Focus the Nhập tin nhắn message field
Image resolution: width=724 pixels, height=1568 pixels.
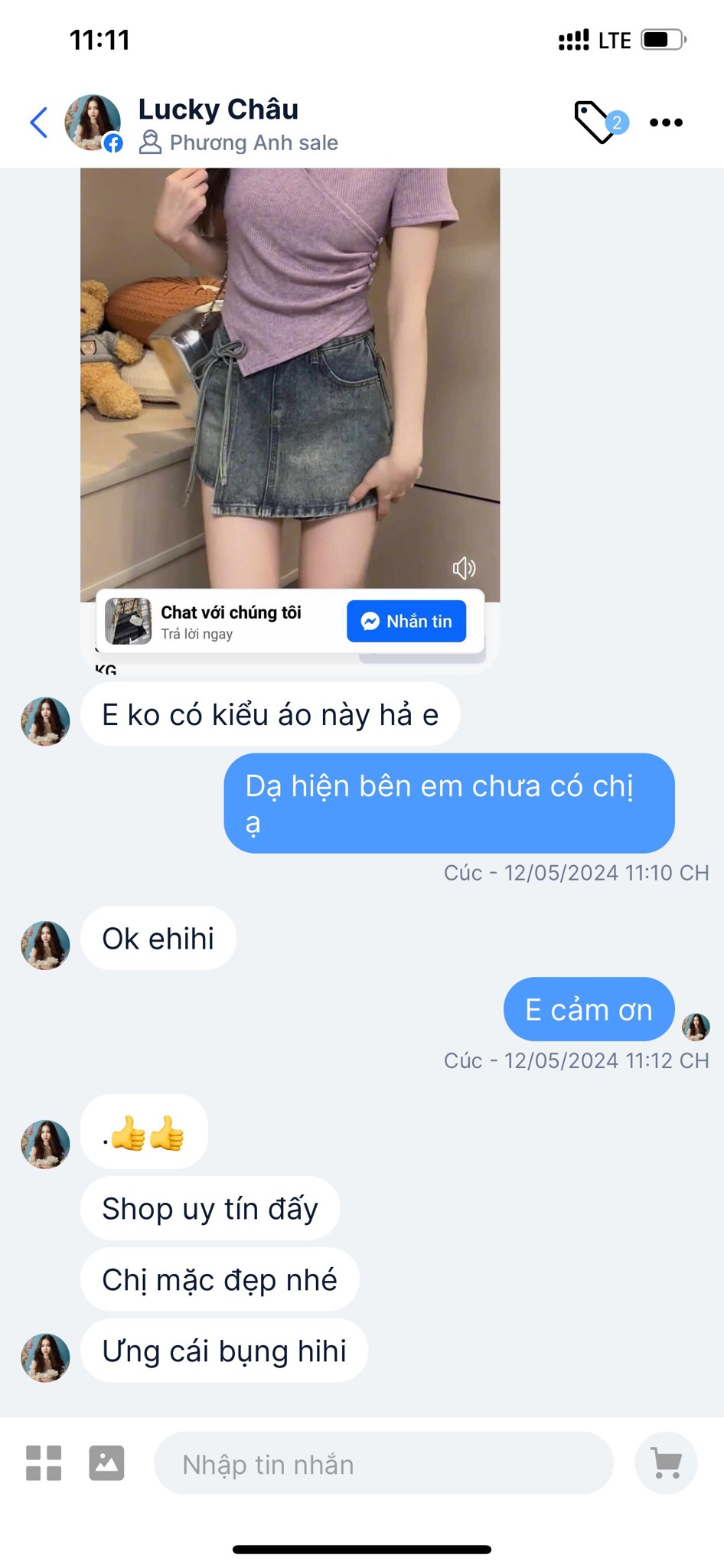click(383, 1463)
